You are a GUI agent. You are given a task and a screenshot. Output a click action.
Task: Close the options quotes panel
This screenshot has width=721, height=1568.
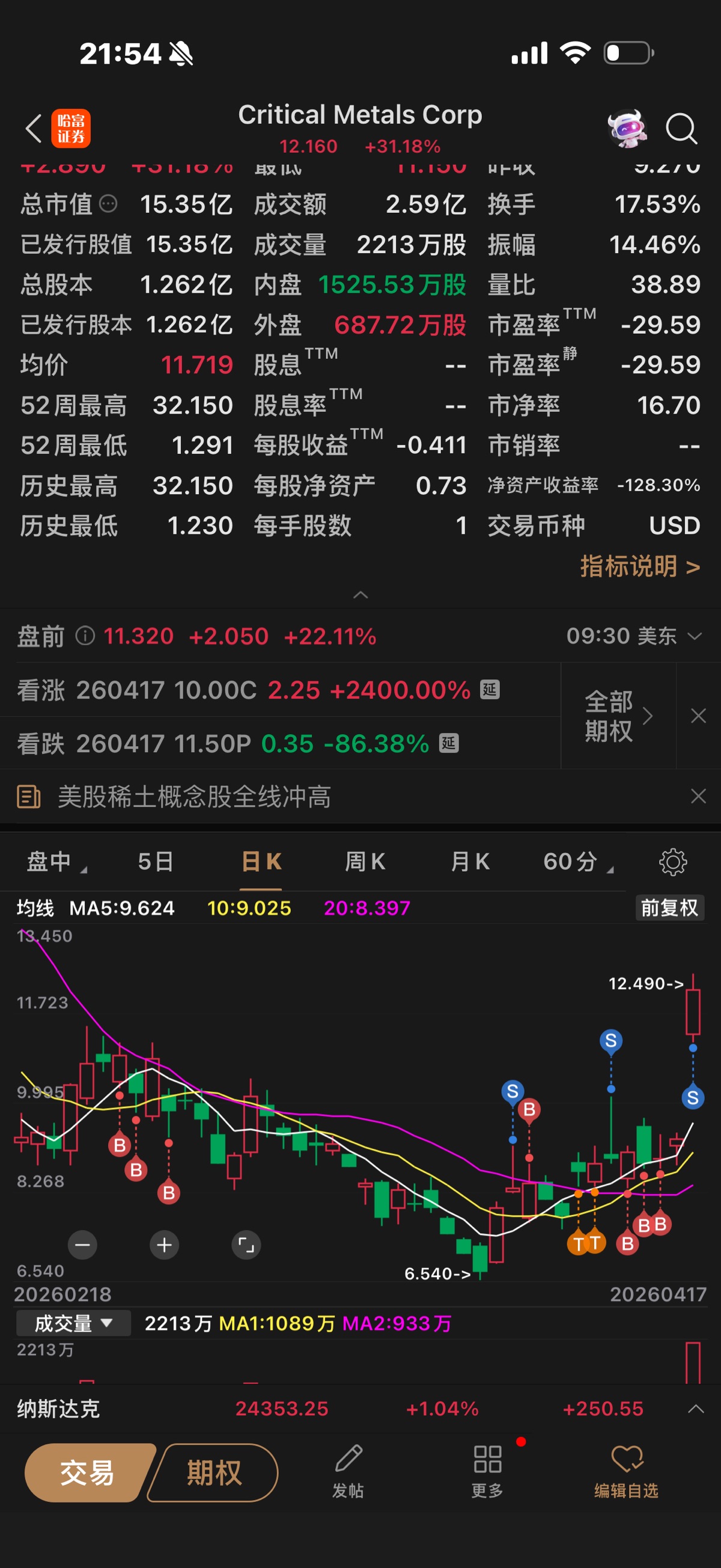coord(698,716)
